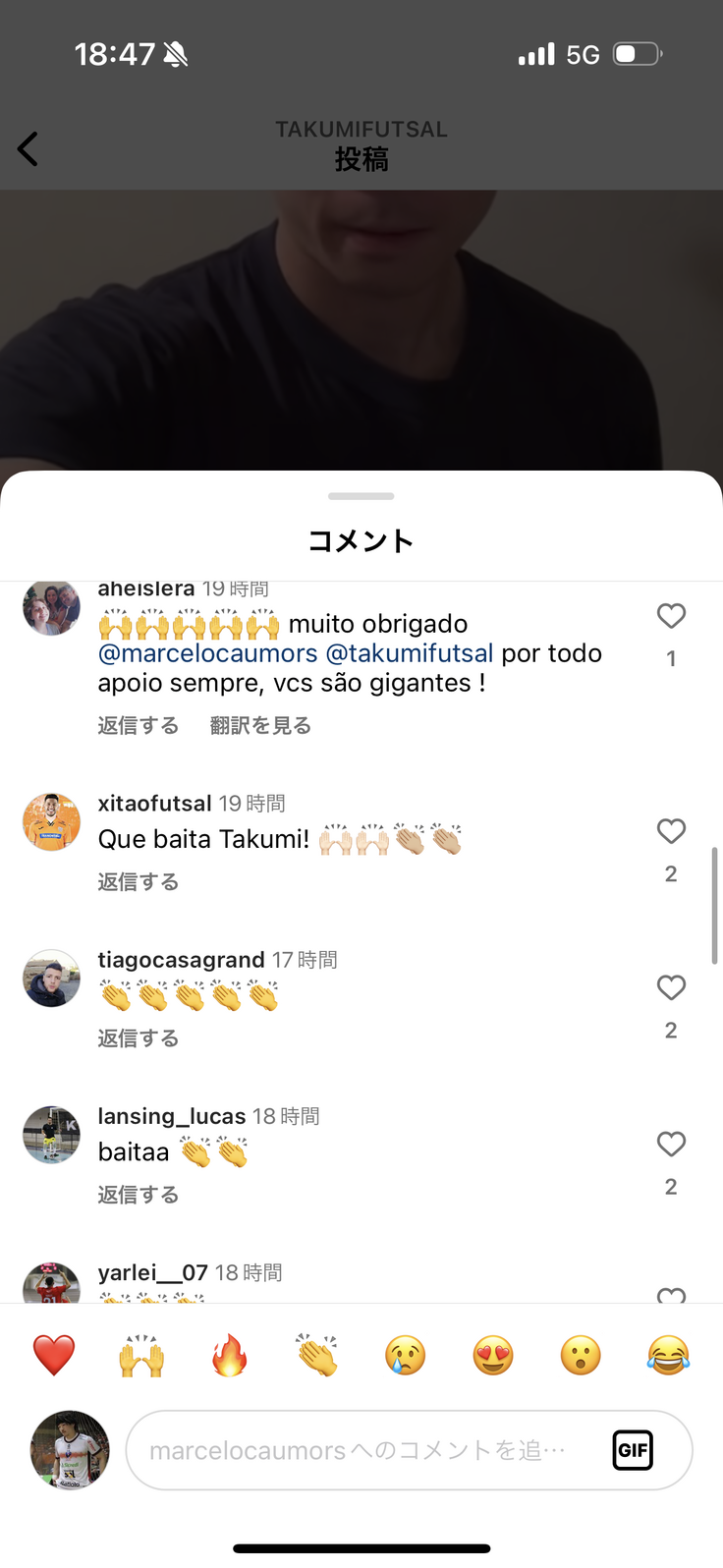The height and width of the screenshot is (1568, 723).
Task: Insert the fire quick emoji
Action: click(x=229, y=1356)
